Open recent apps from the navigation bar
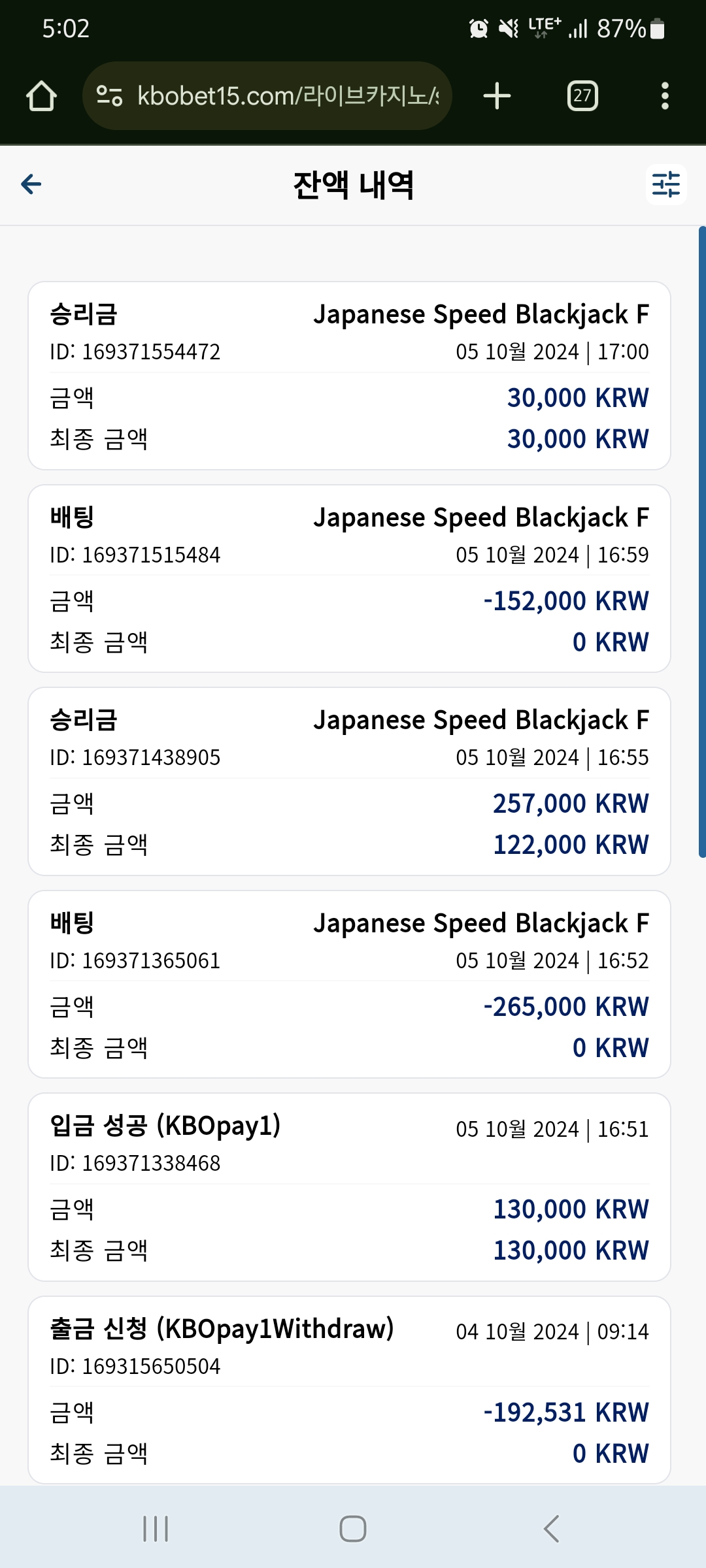Viewport: 706px width, 1568px height. coord(156,1529)
